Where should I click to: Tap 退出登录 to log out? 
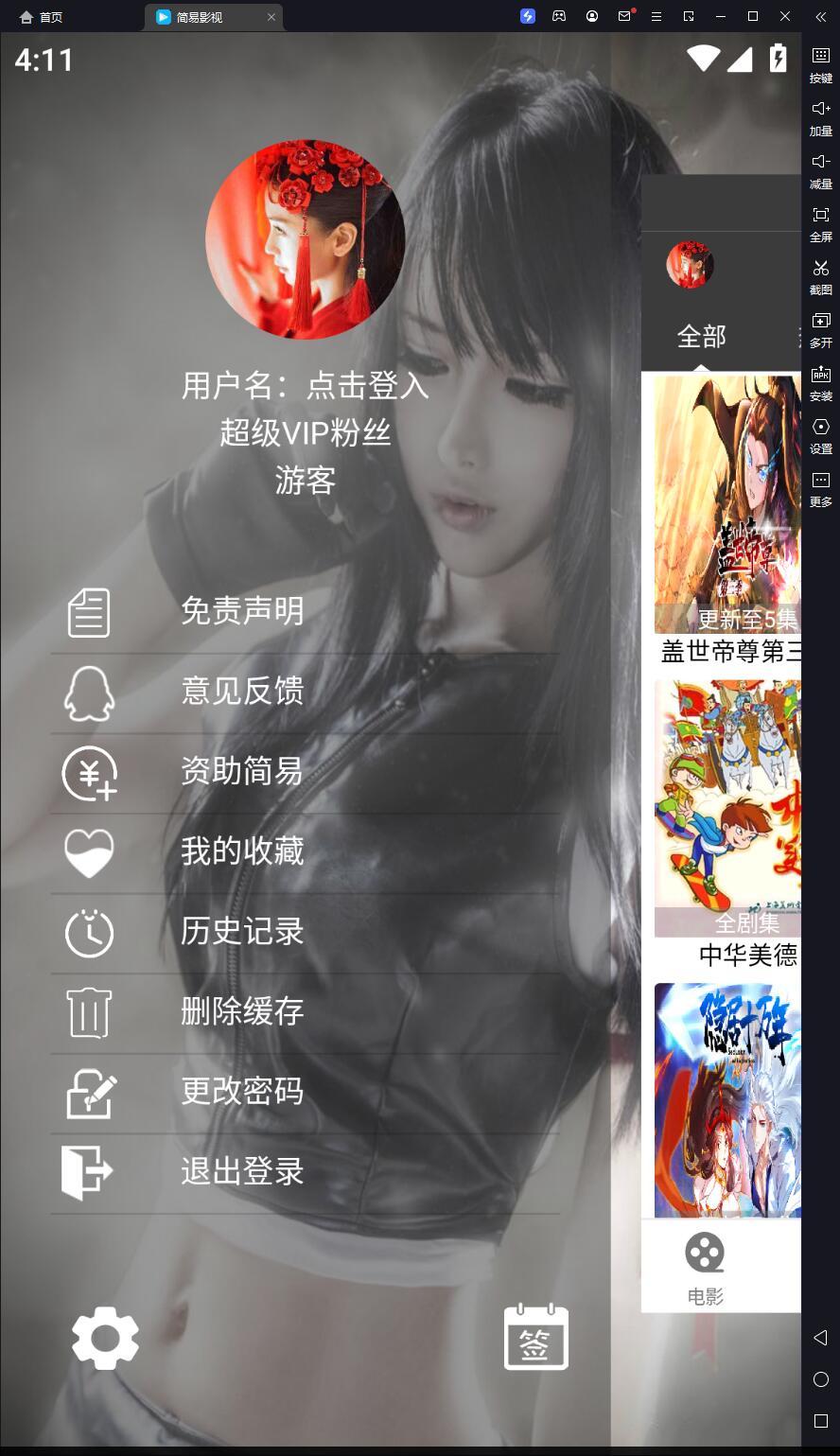pyautogui.click(x=242, y=1171)
